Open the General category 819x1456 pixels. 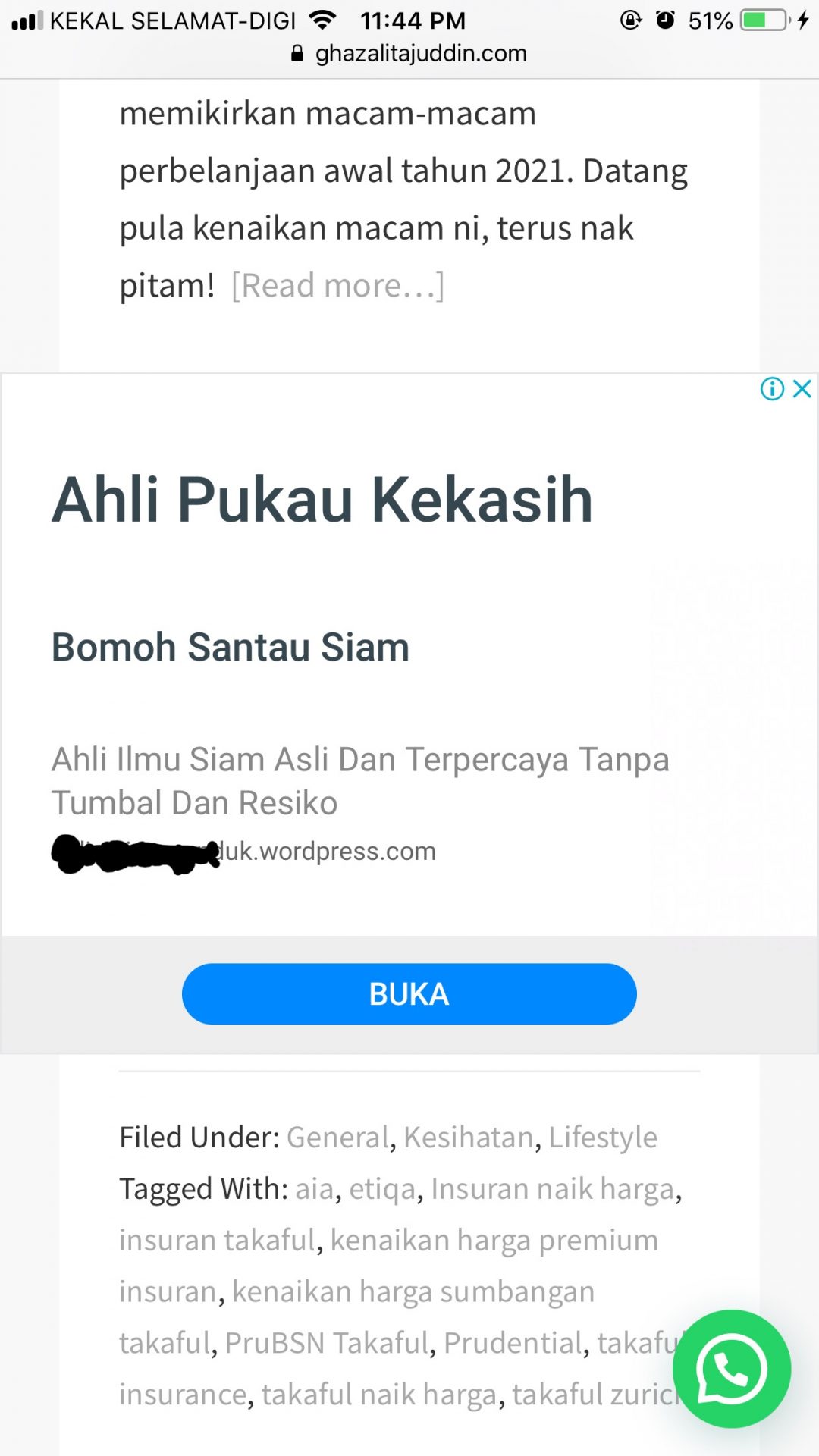tap(337, 1137)
